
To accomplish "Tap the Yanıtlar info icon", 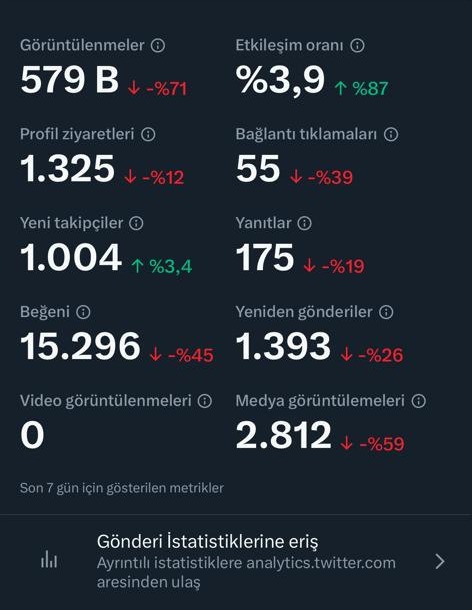I will (305, 223).
